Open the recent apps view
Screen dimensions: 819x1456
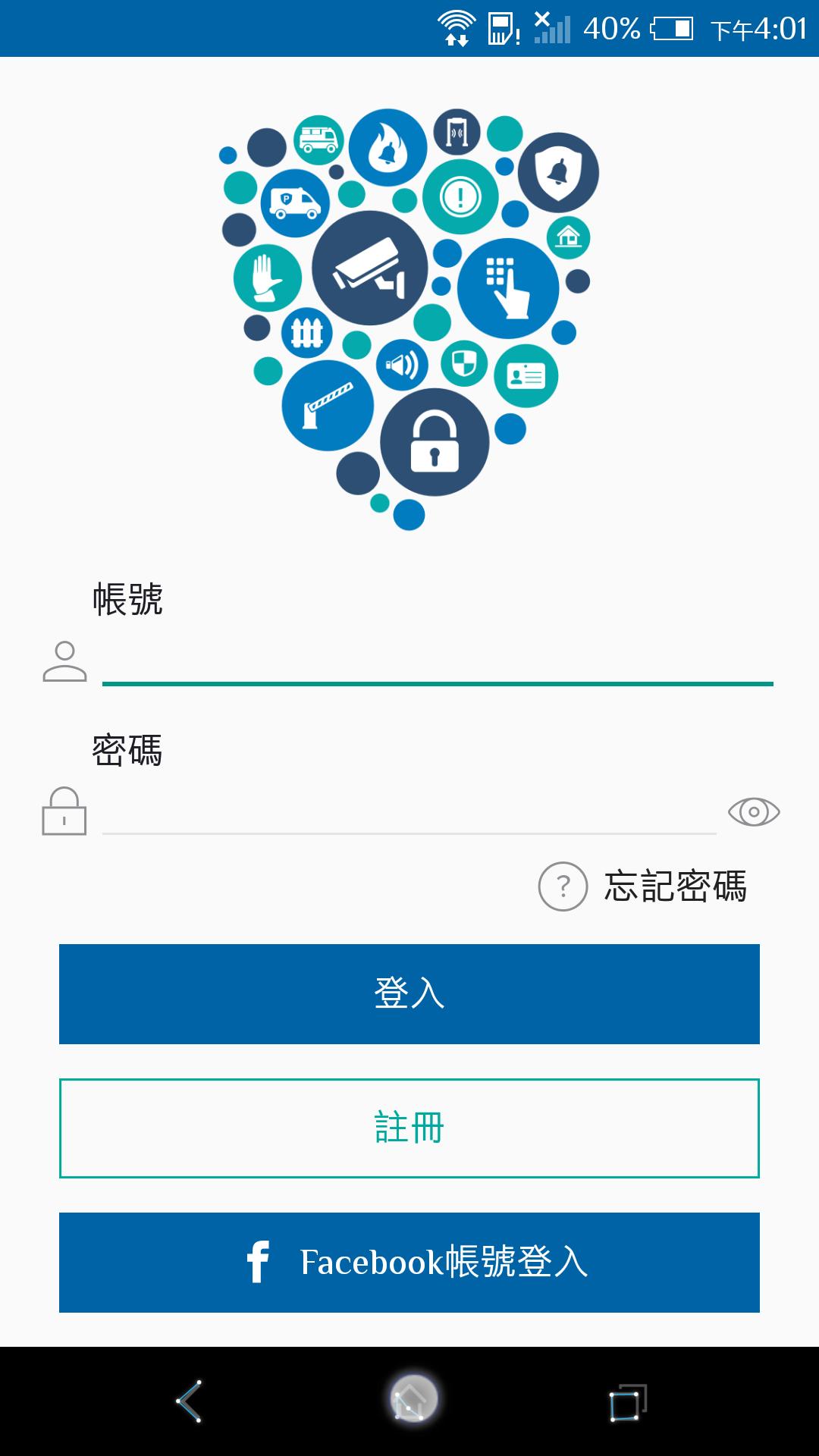(628, 1402)
